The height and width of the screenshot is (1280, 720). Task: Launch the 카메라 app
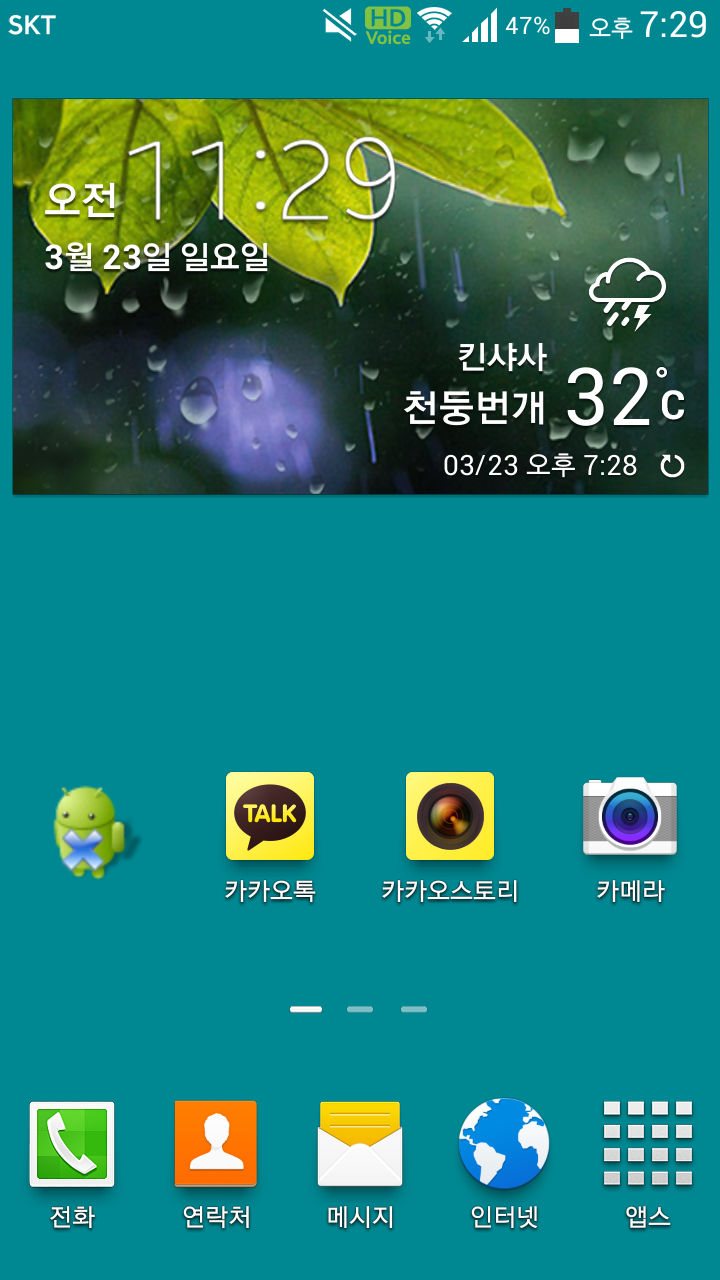coord(630,816)
